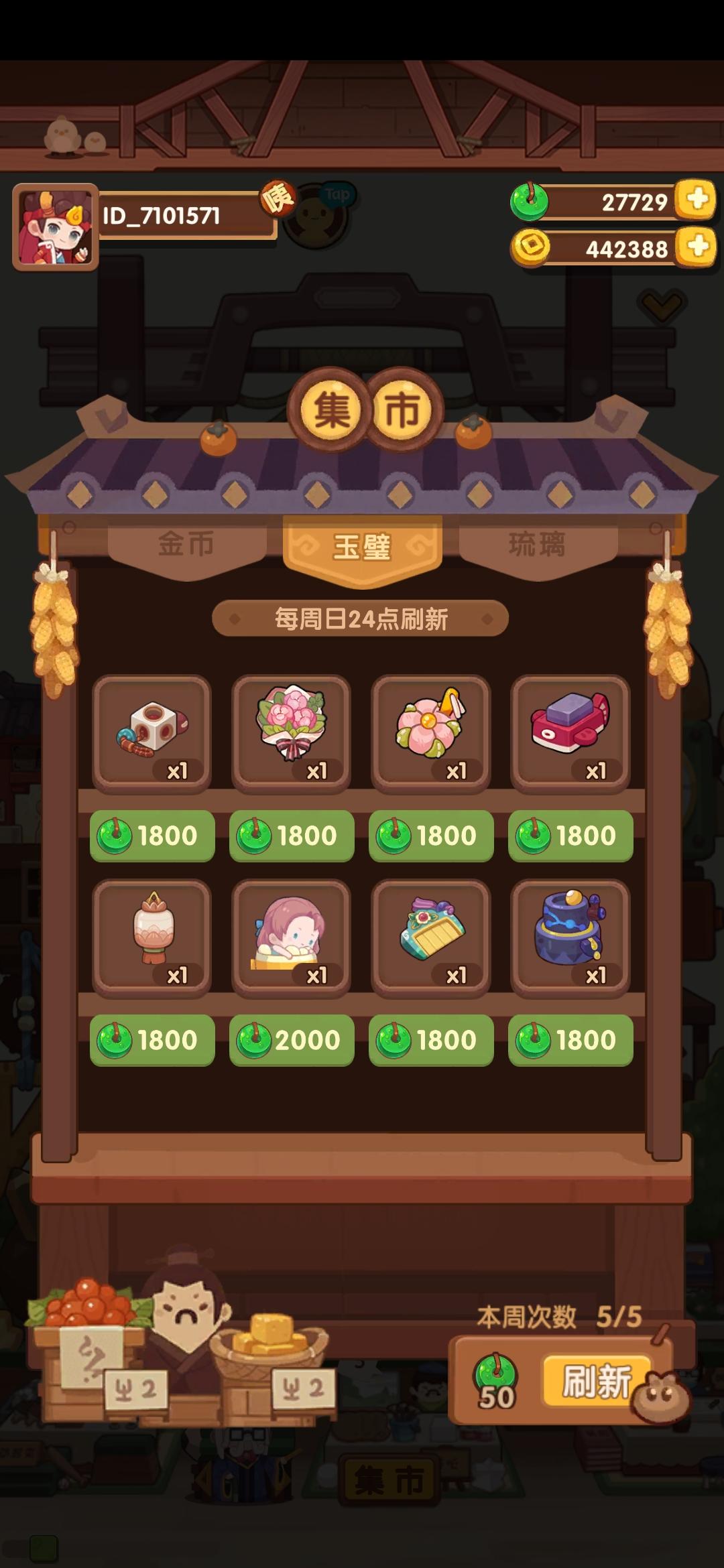Click the plus to add jade currency
Image resolution: width=724 pixels, height=1568 pixels.
tap(693, 201)
